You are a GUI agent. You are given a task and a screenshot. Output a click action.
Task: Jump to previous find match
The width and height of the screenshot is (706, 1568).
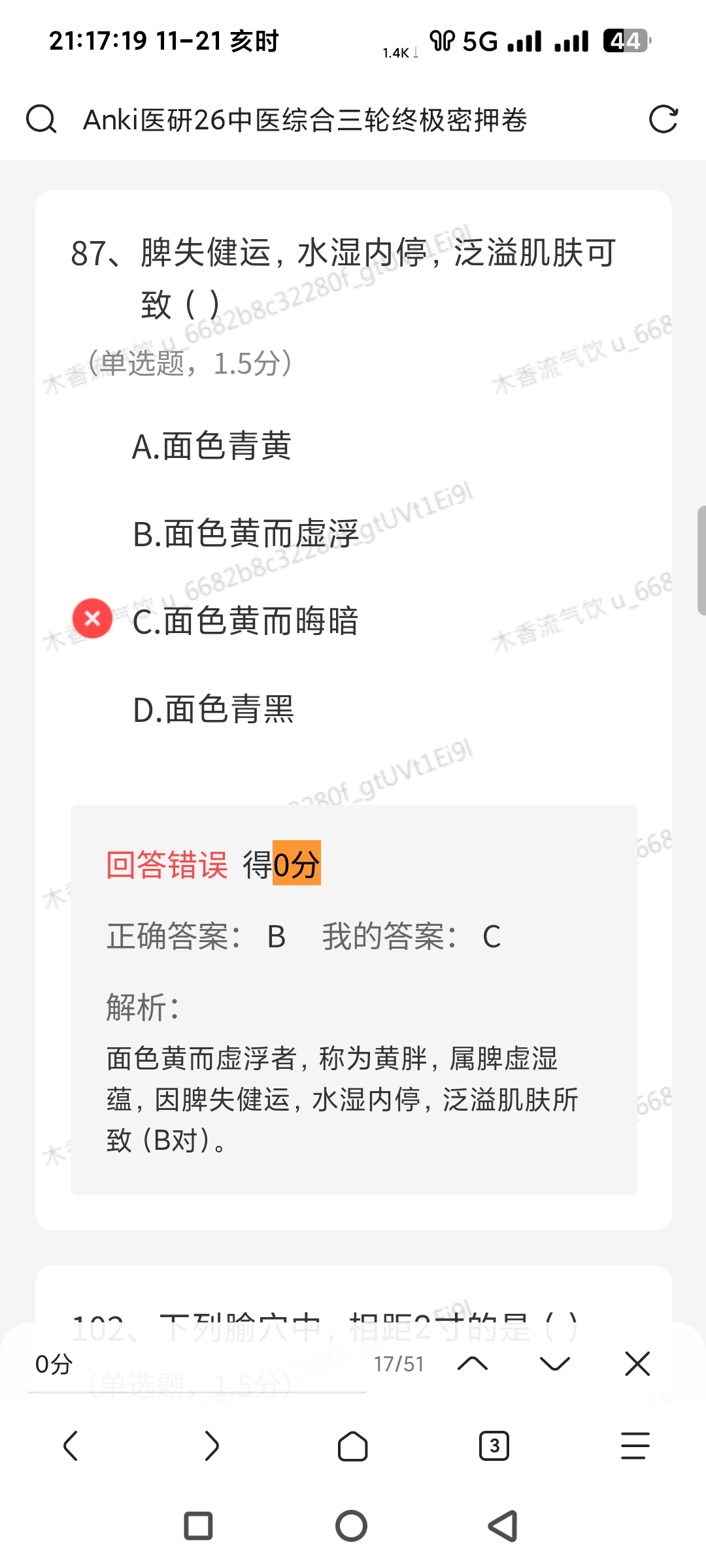pos(473,1364)
